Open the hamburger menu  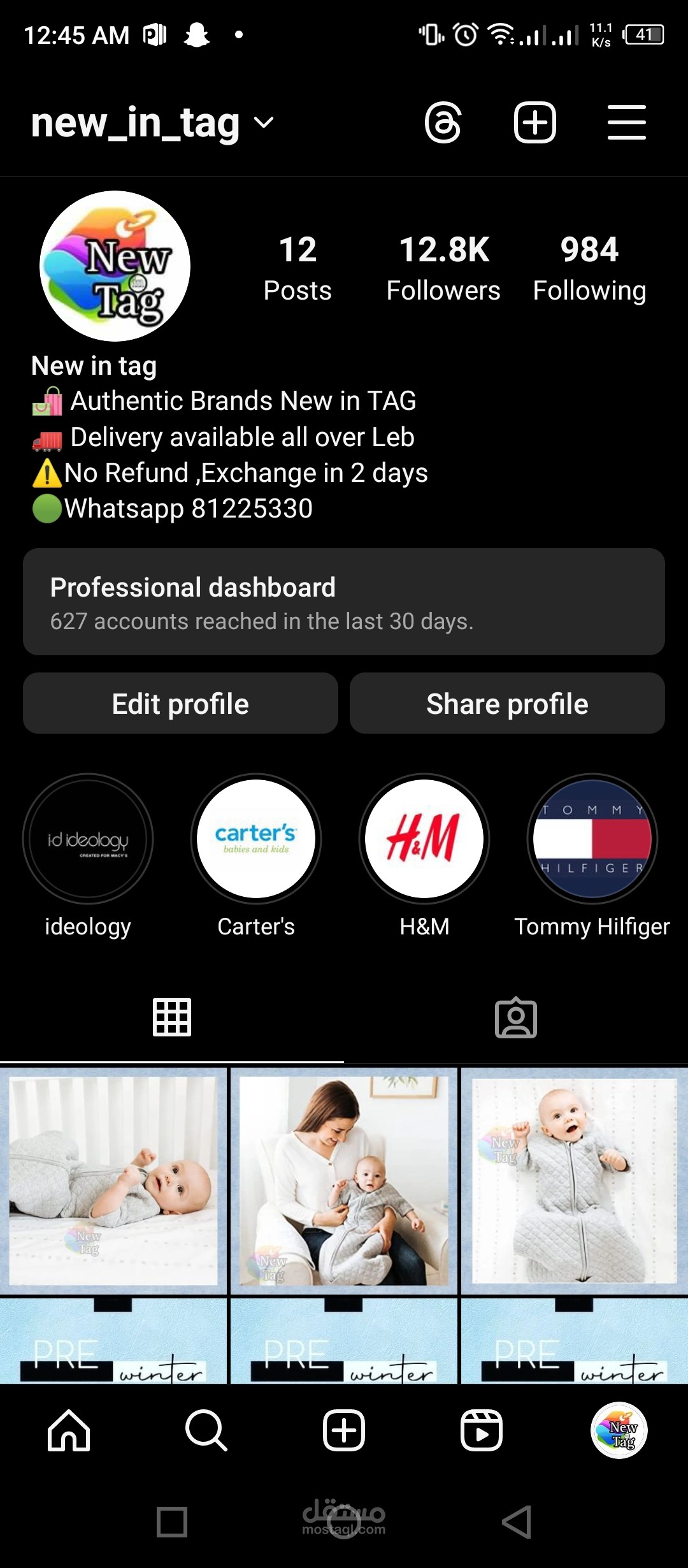[x=627, y=122]
